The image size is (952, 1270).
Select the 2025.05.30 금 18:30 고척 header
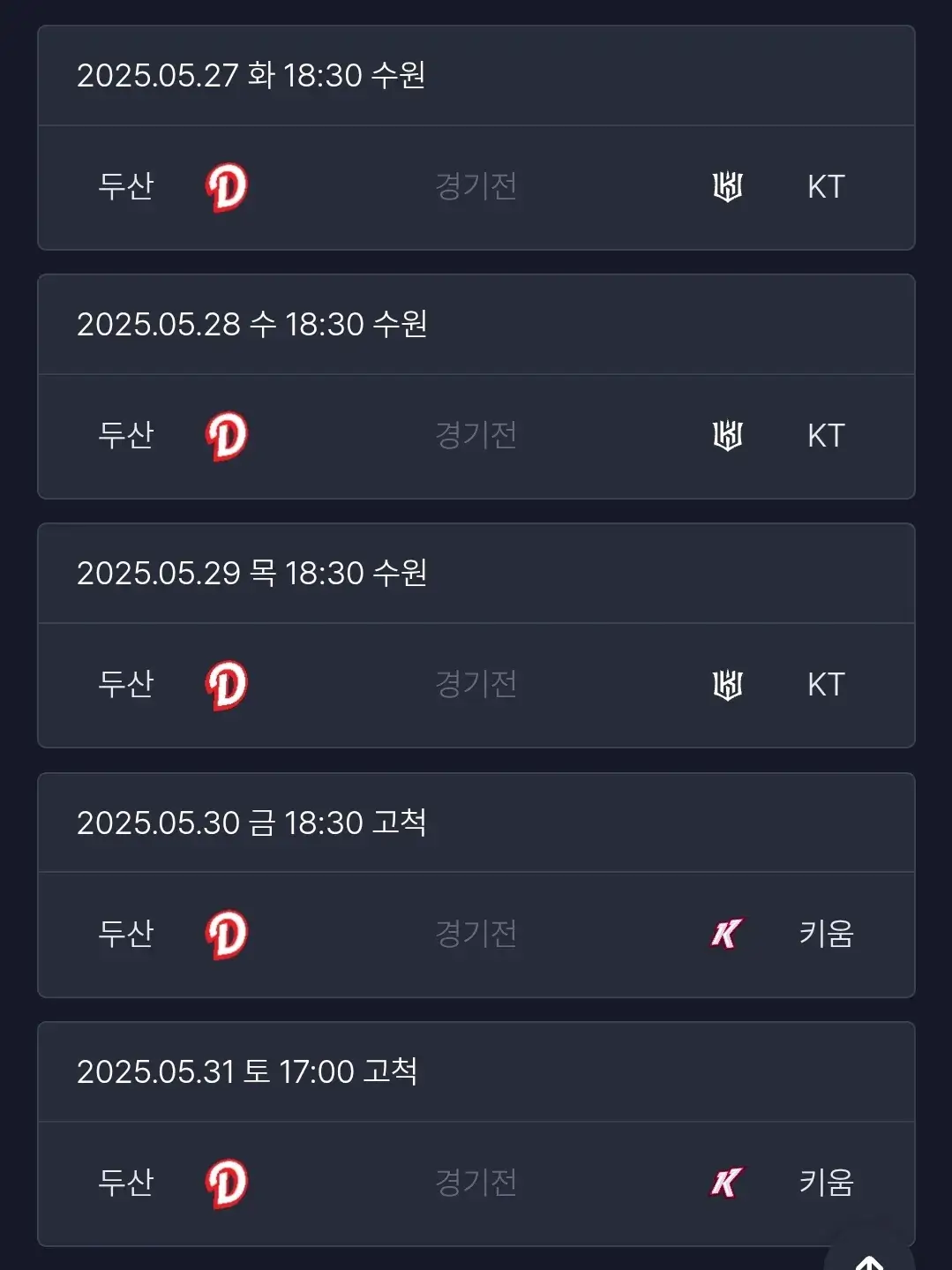252,822
